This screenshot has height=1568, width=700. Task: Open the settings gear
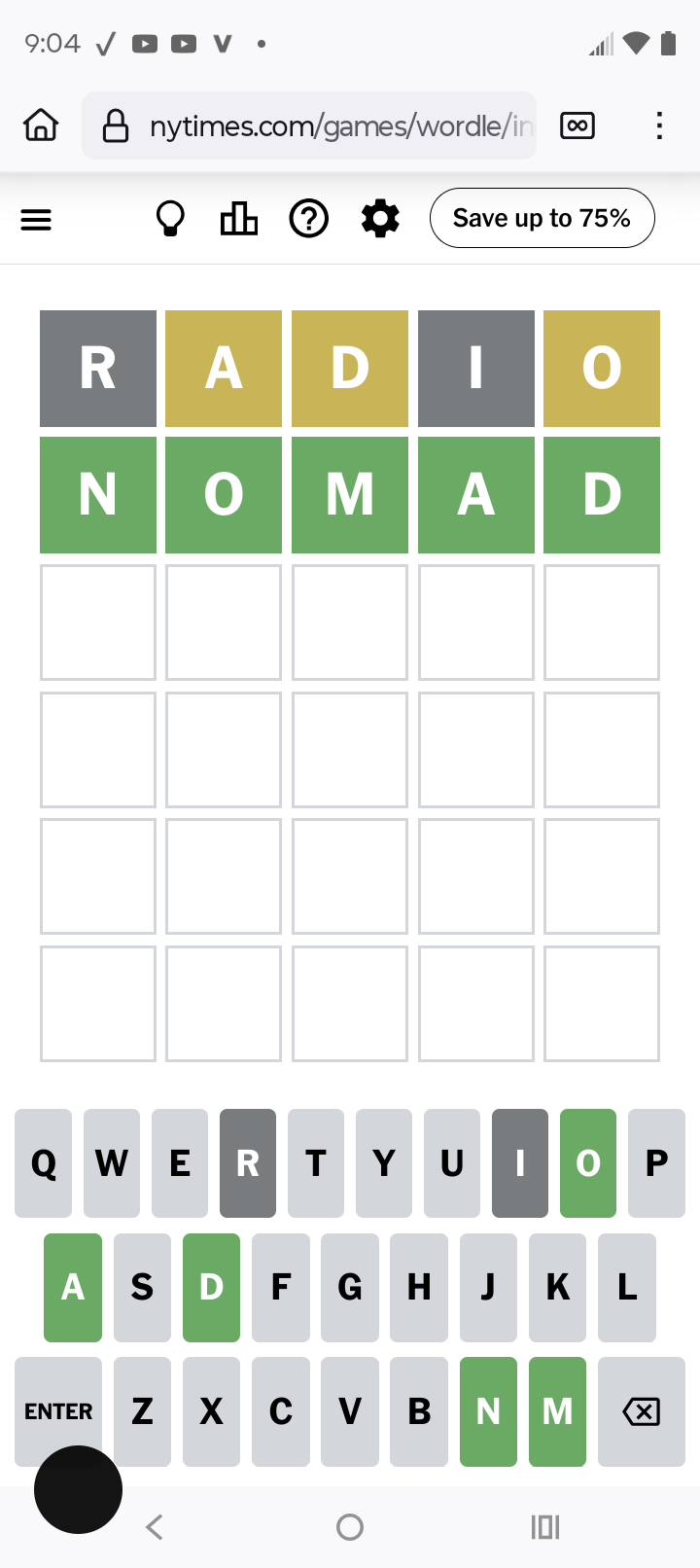[x=380, y=219]
